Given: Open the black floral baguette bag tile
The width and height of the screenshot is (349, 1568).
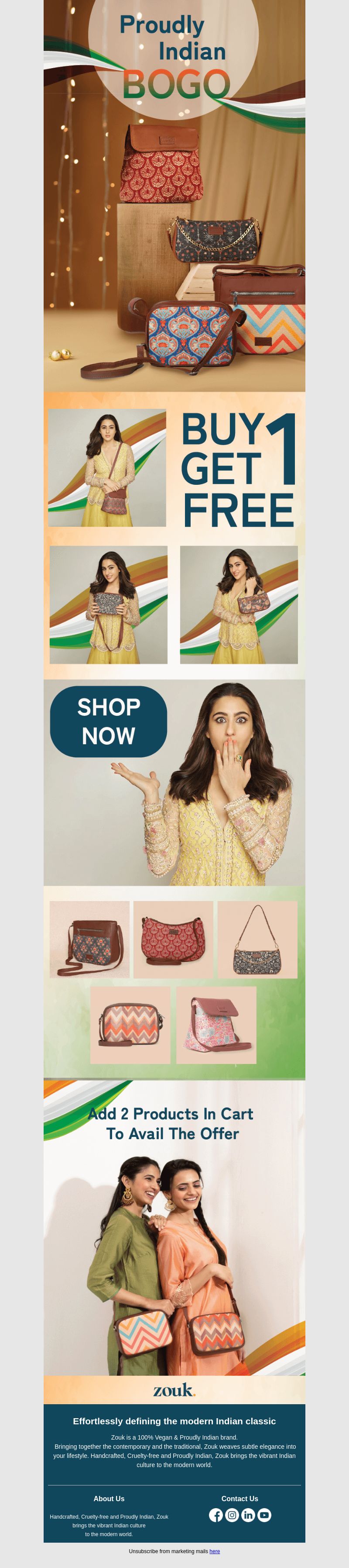Looking at the screenshot, I should 257,939.
